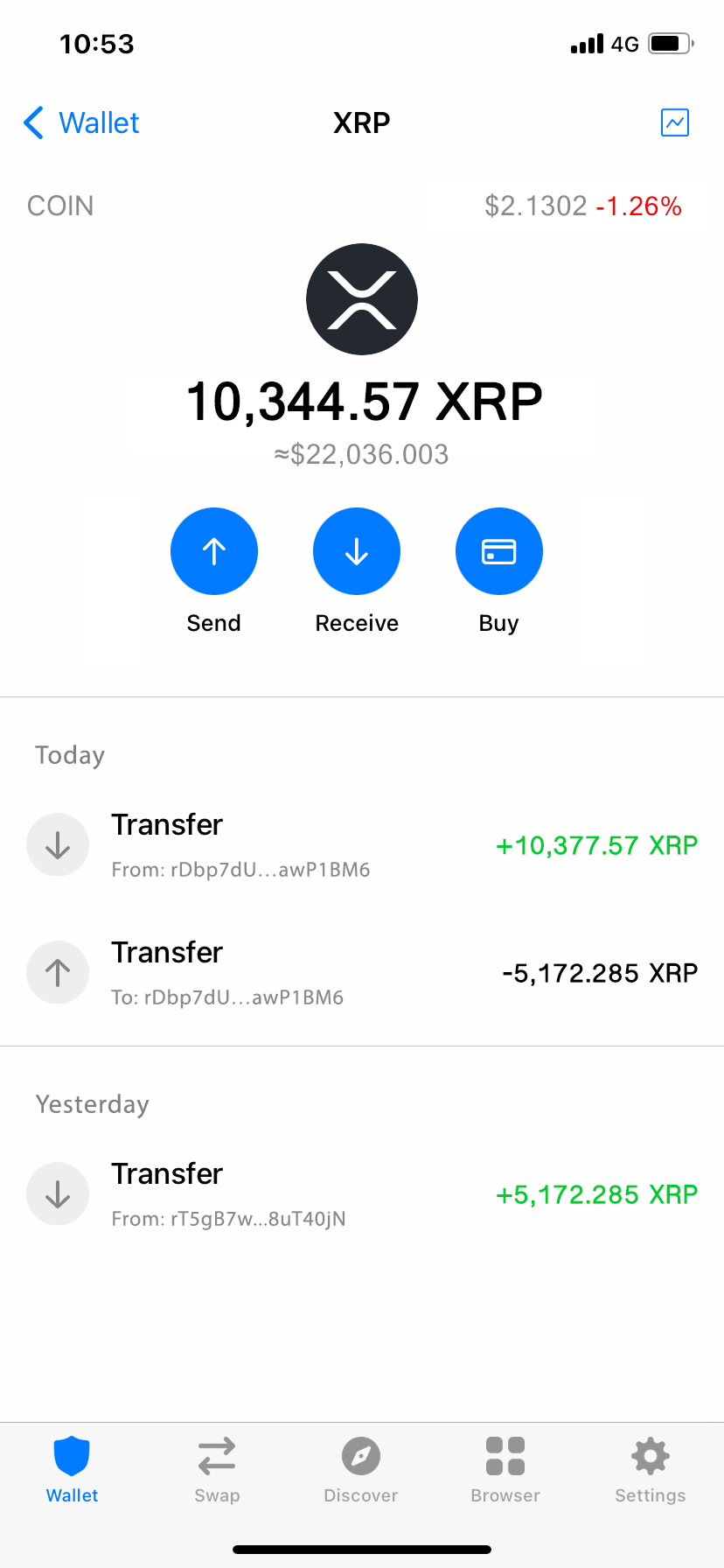Open the -5,172.285 XRP transfer

click(362, 973)
